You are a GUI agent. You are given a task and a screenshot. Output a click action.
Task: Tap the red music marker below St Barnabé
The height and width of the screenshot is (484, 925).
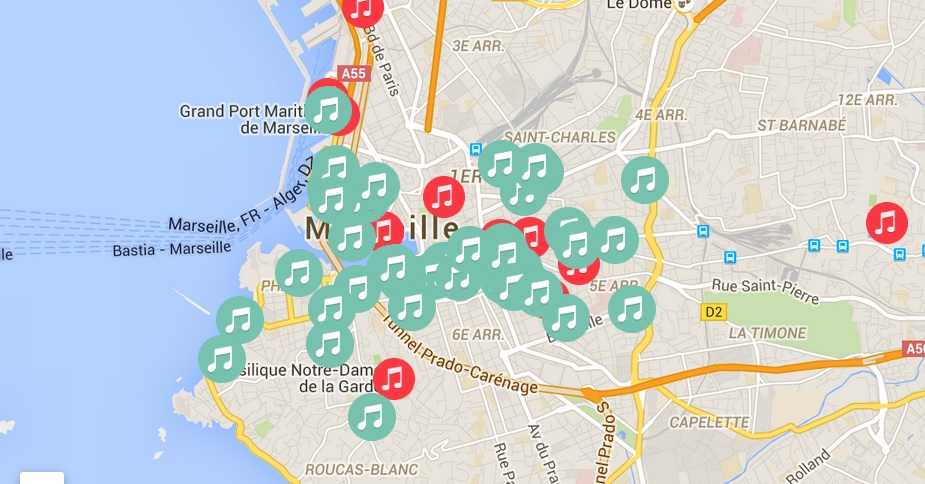tap(886, 222)
